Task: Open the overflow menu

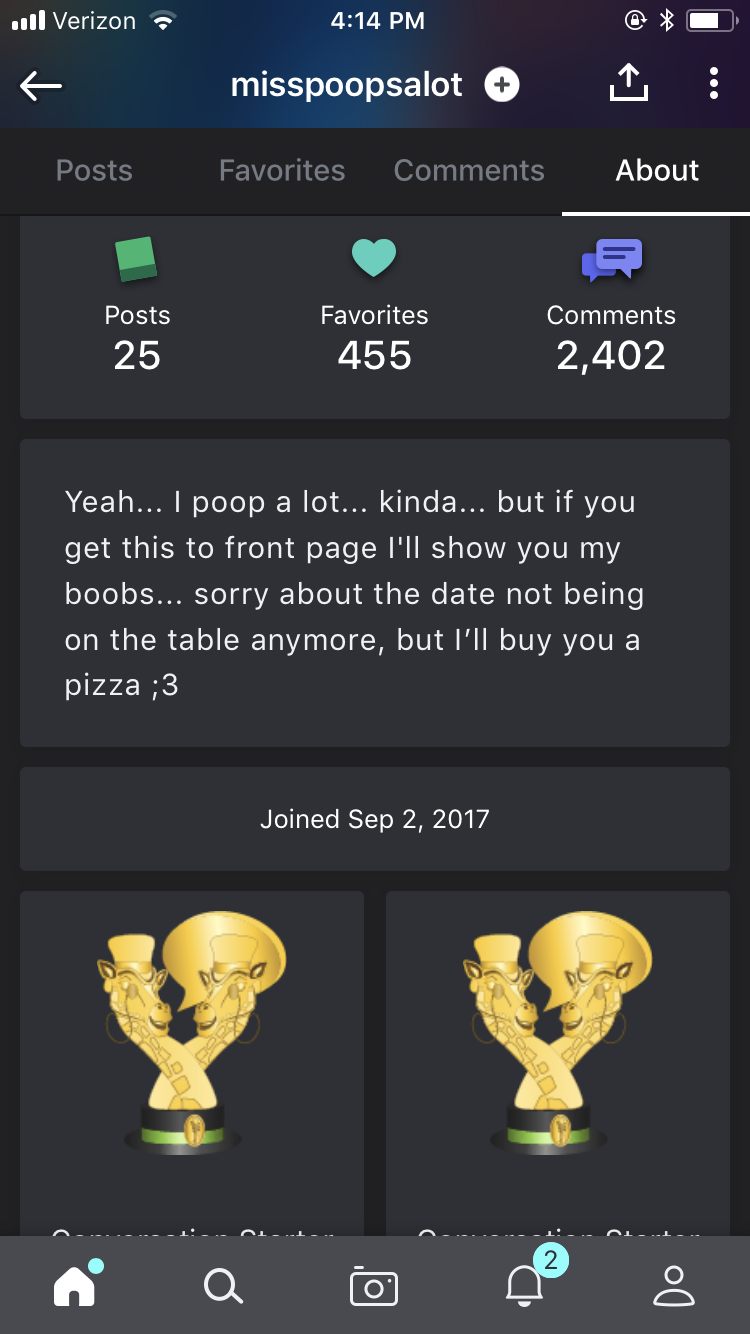Action: (x=713, y=84)
